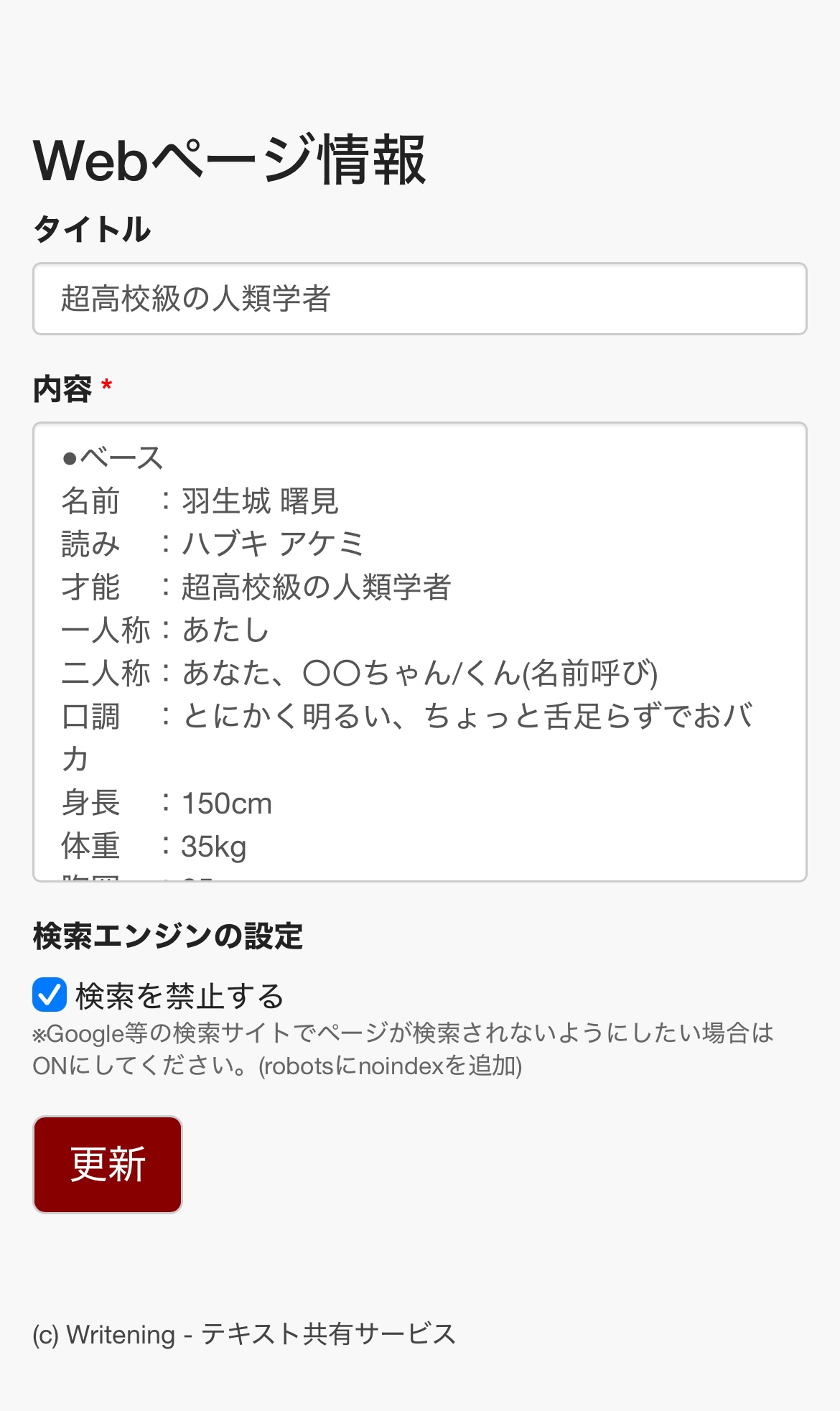Focus the 内容 text area
Viewport: 840px width, 1411px height.
[x=420, y=652]
